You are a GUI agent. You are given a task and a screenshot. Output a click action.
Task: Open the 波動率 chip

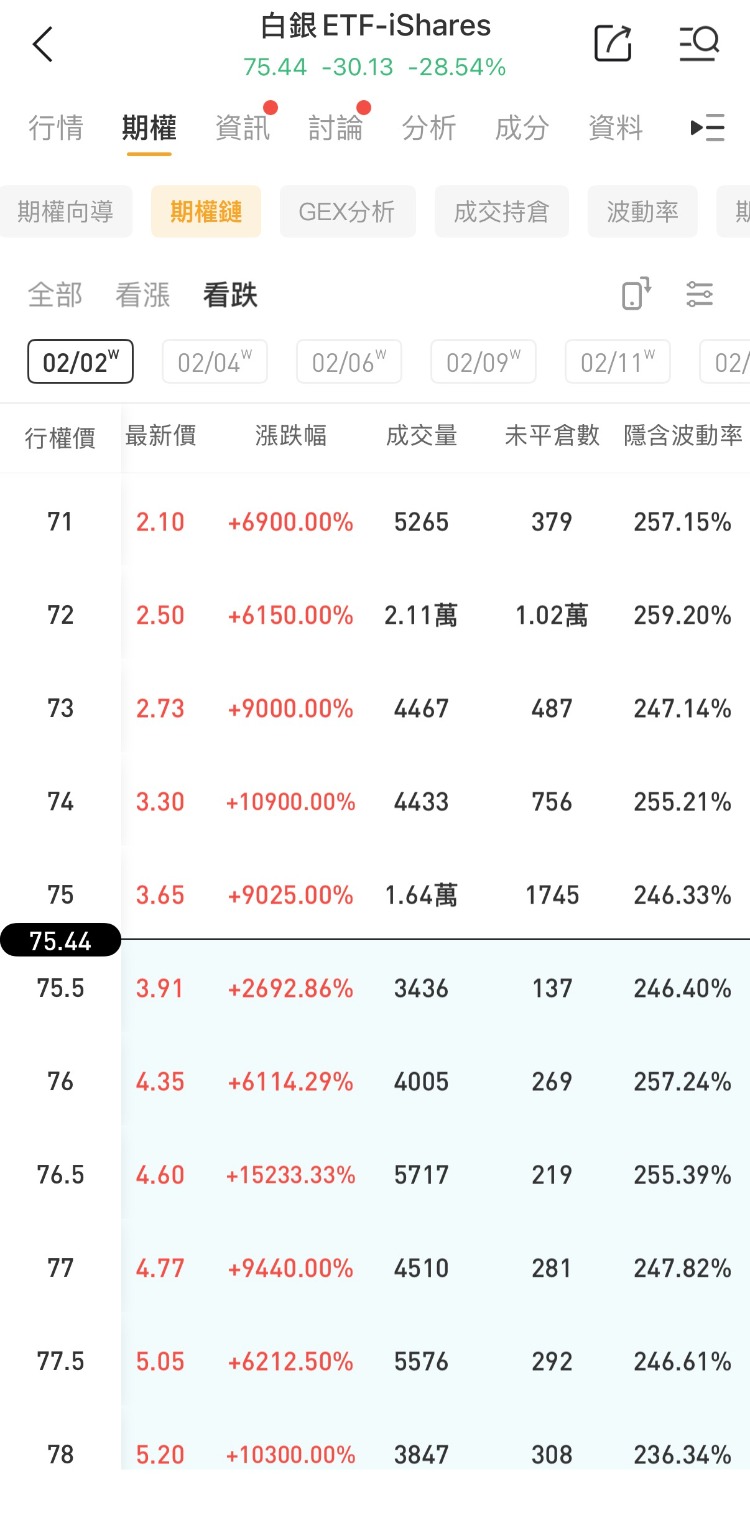pyautogui.click(x=642, y=212)
